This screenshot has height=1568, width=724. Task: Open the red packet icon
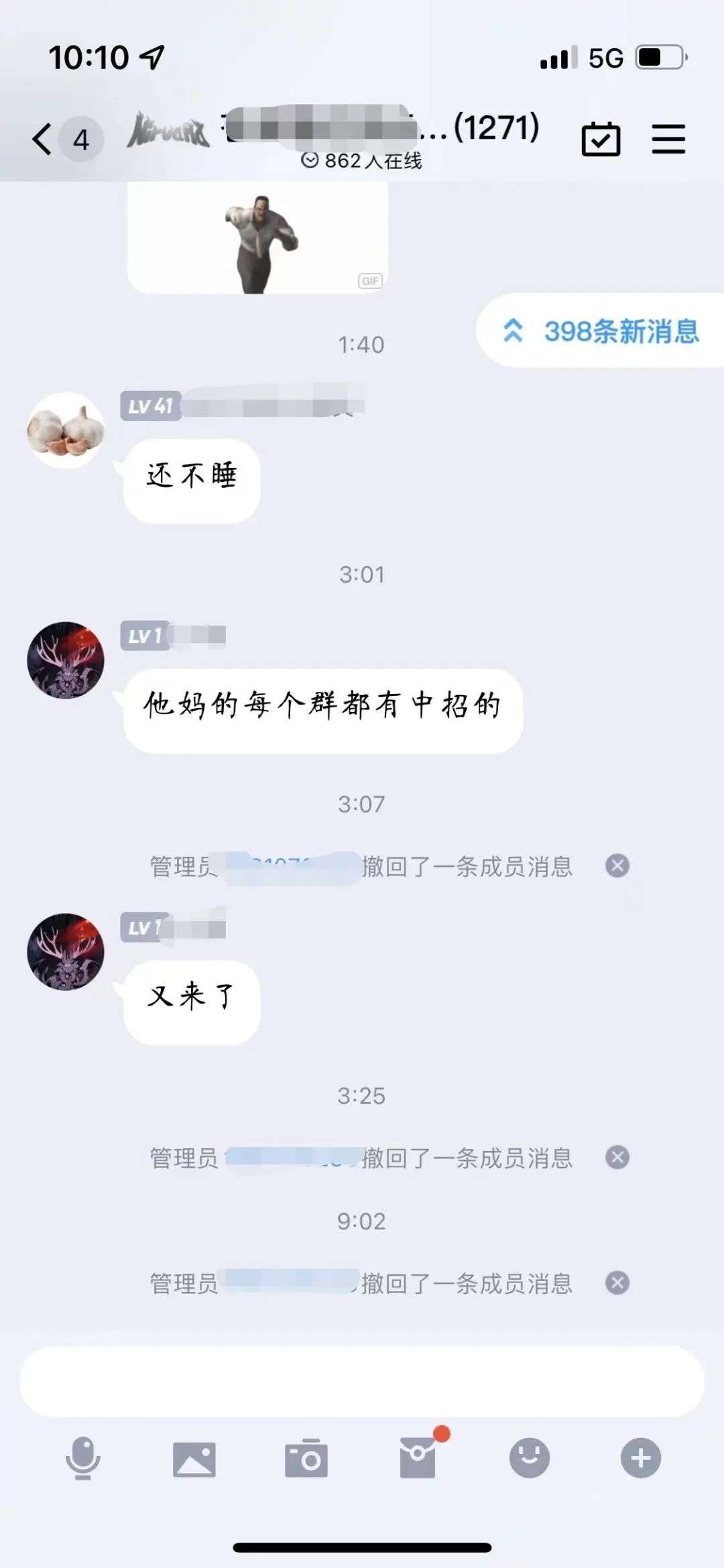point(418,1457)
